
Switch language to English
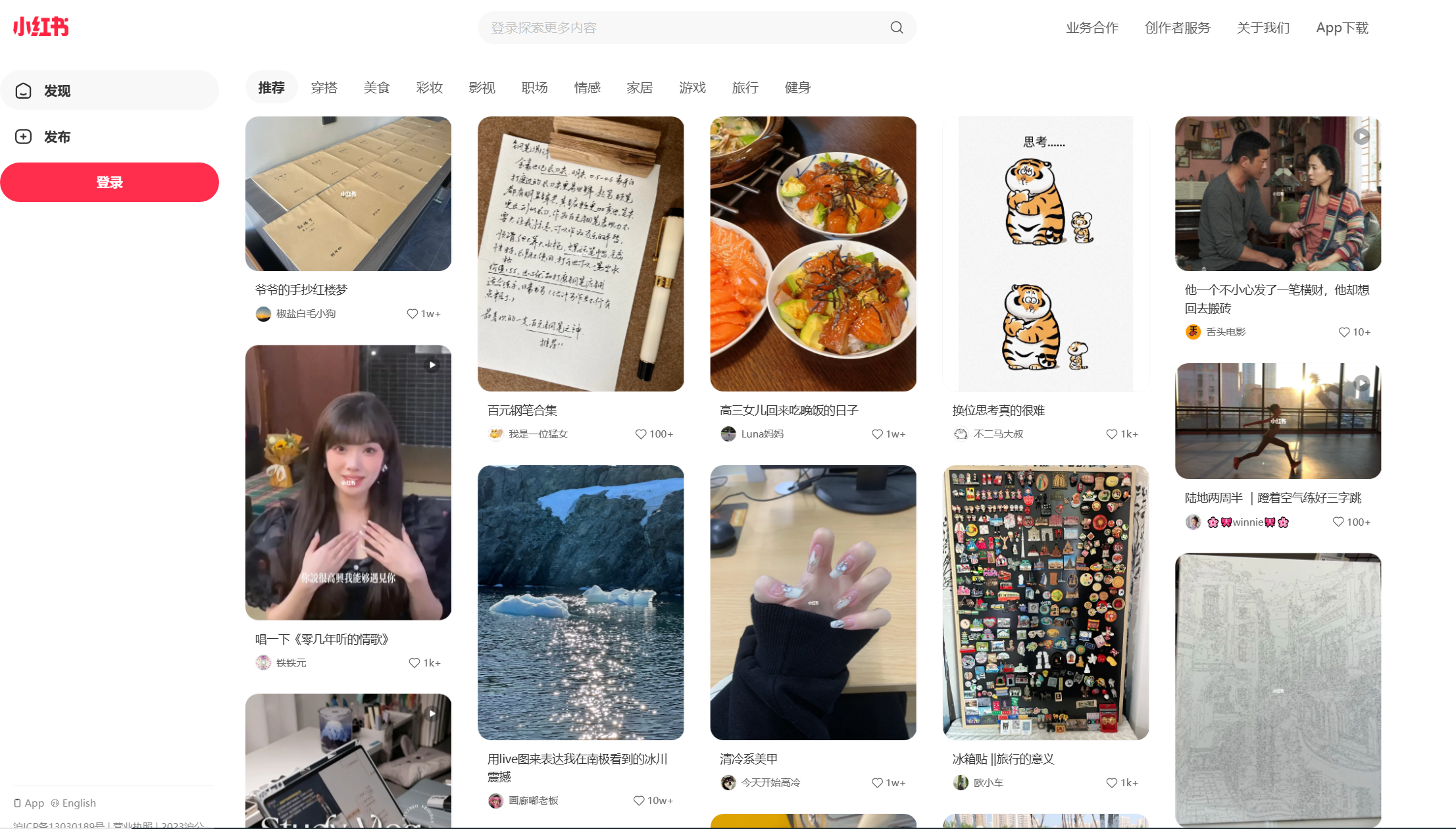pyautogui.click(x=78, y=803)
